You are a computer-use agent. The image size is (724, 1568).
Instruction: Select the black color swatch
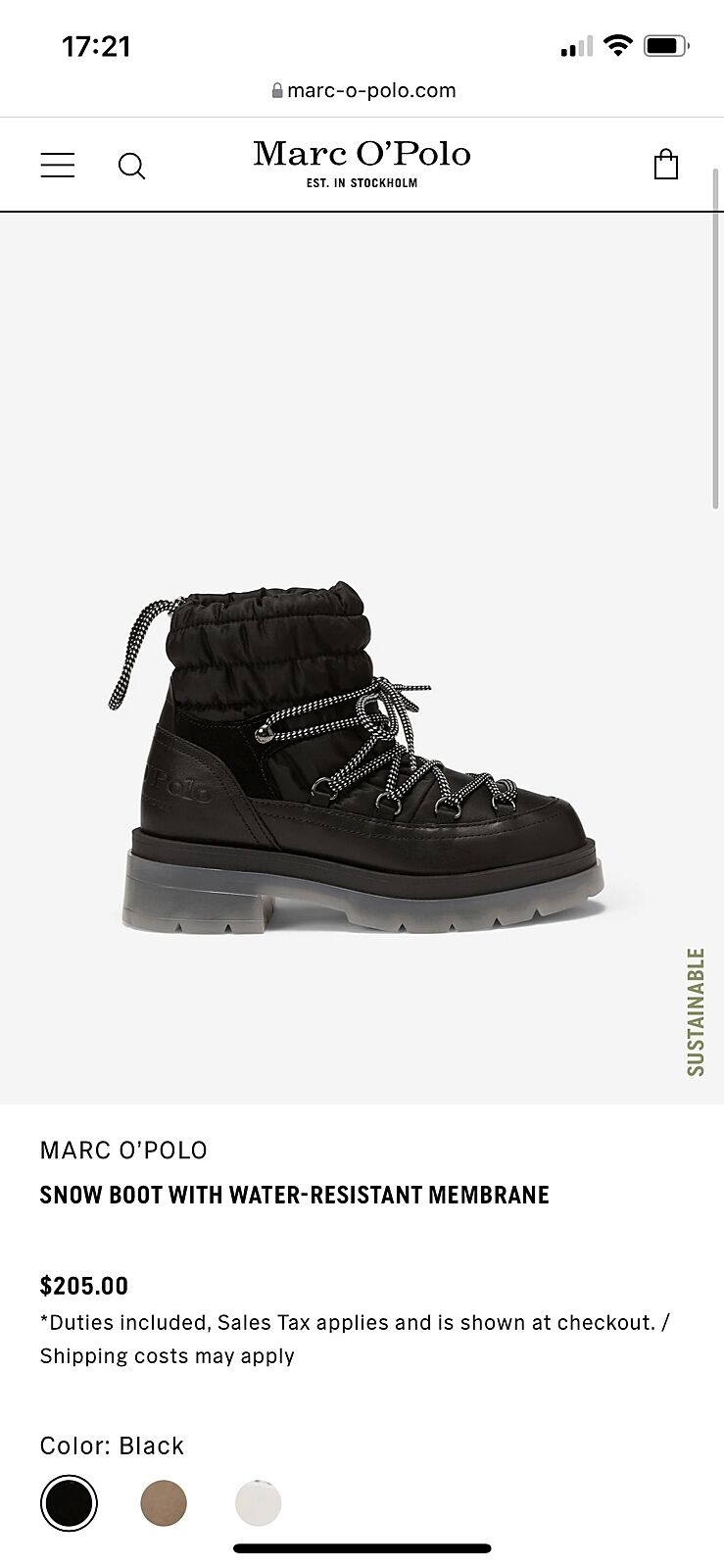[69, 1502]
